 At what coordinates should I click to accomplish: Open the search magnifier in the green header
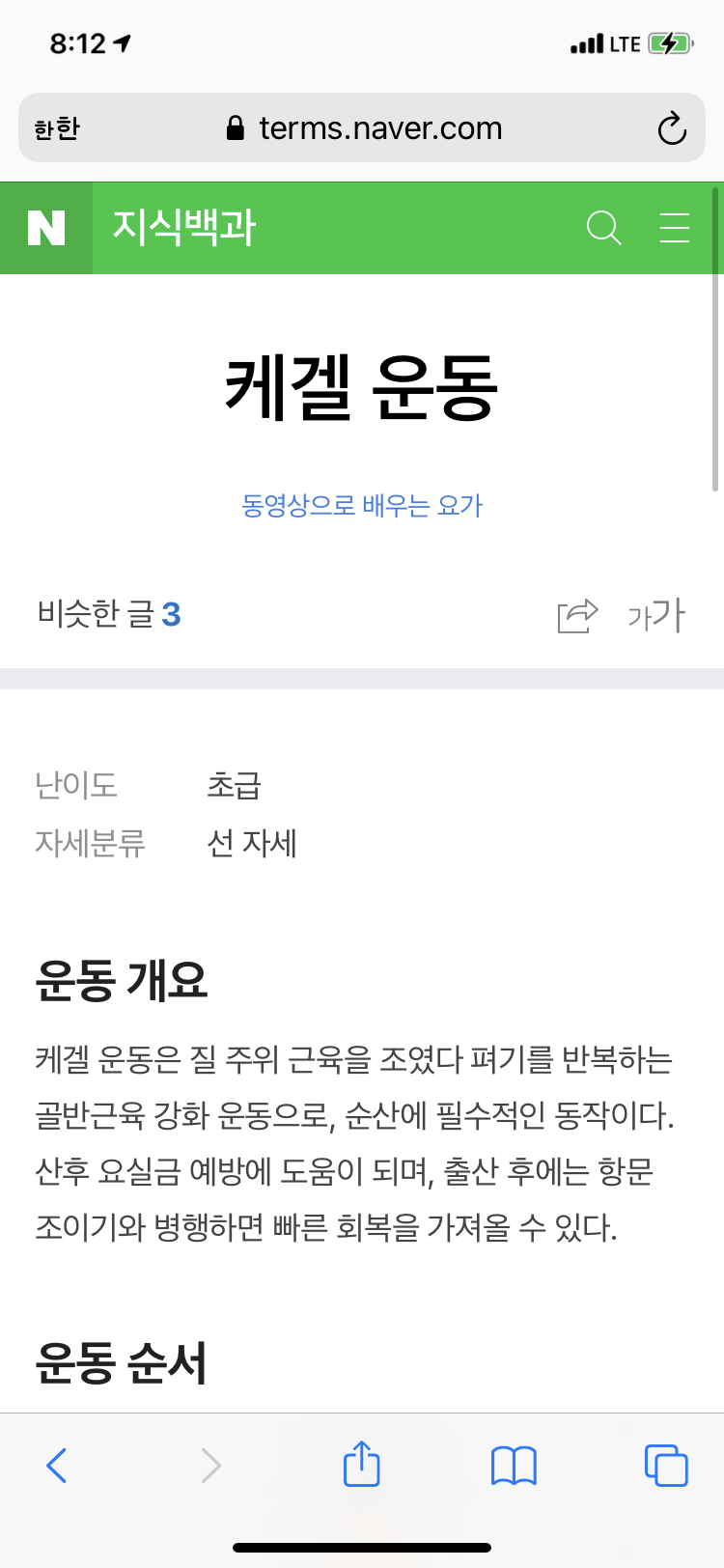click(603, 228)
